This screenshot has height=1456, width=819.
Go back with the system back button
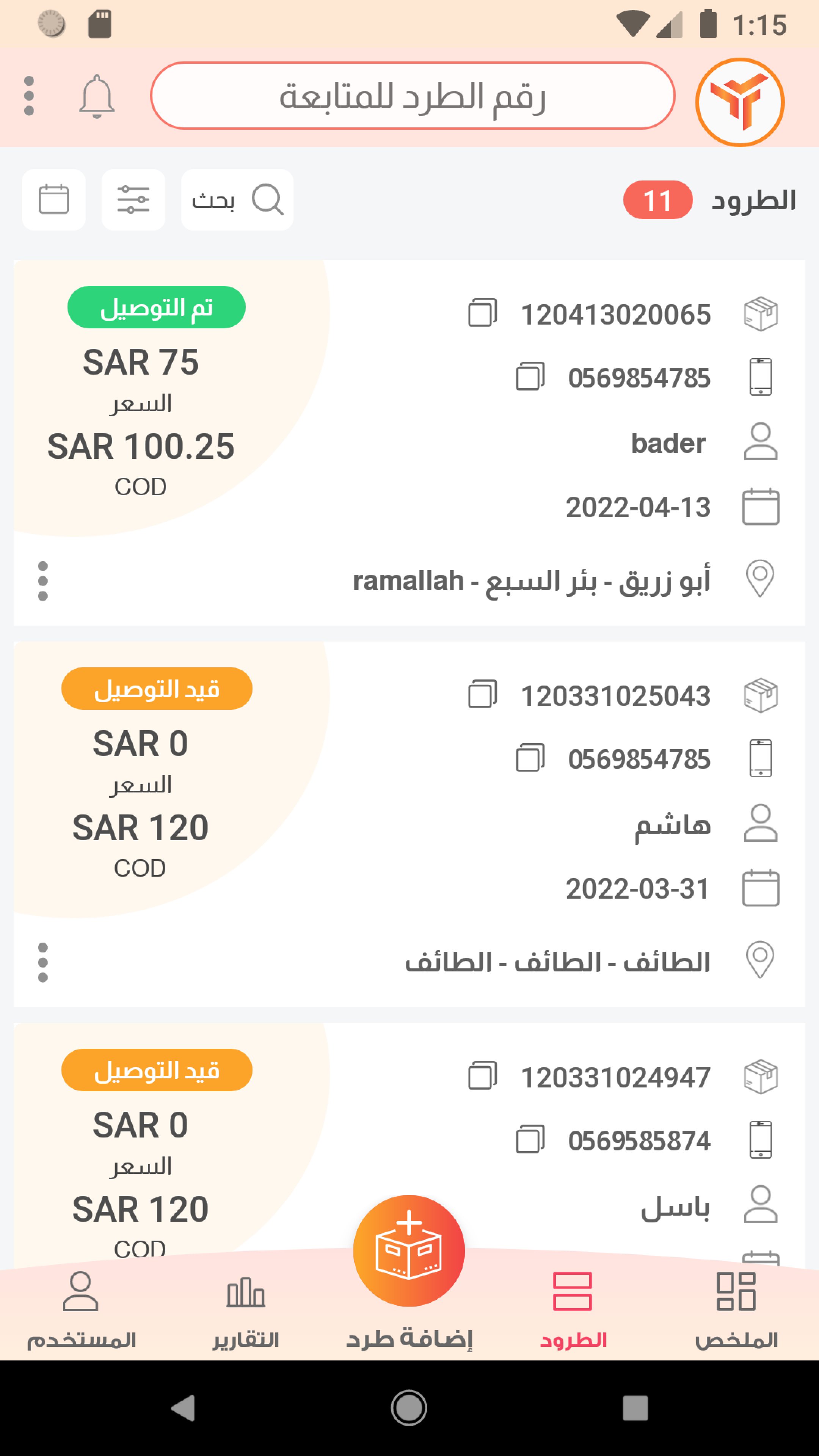point(183,1407)
